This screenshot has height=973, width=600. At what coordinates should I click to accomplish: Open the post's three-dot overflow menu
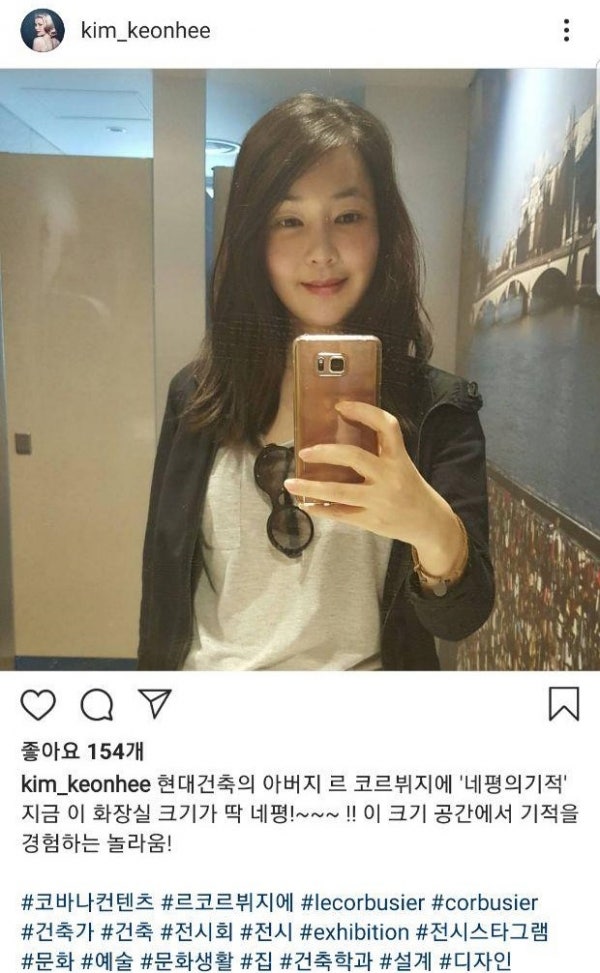click(566, 30)
